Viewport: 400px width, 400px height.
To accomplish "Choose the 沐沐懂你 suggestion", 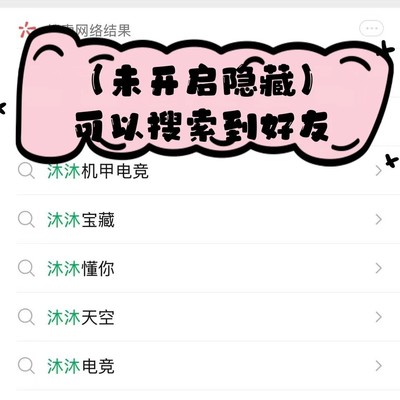I will [x=200, y=268].
